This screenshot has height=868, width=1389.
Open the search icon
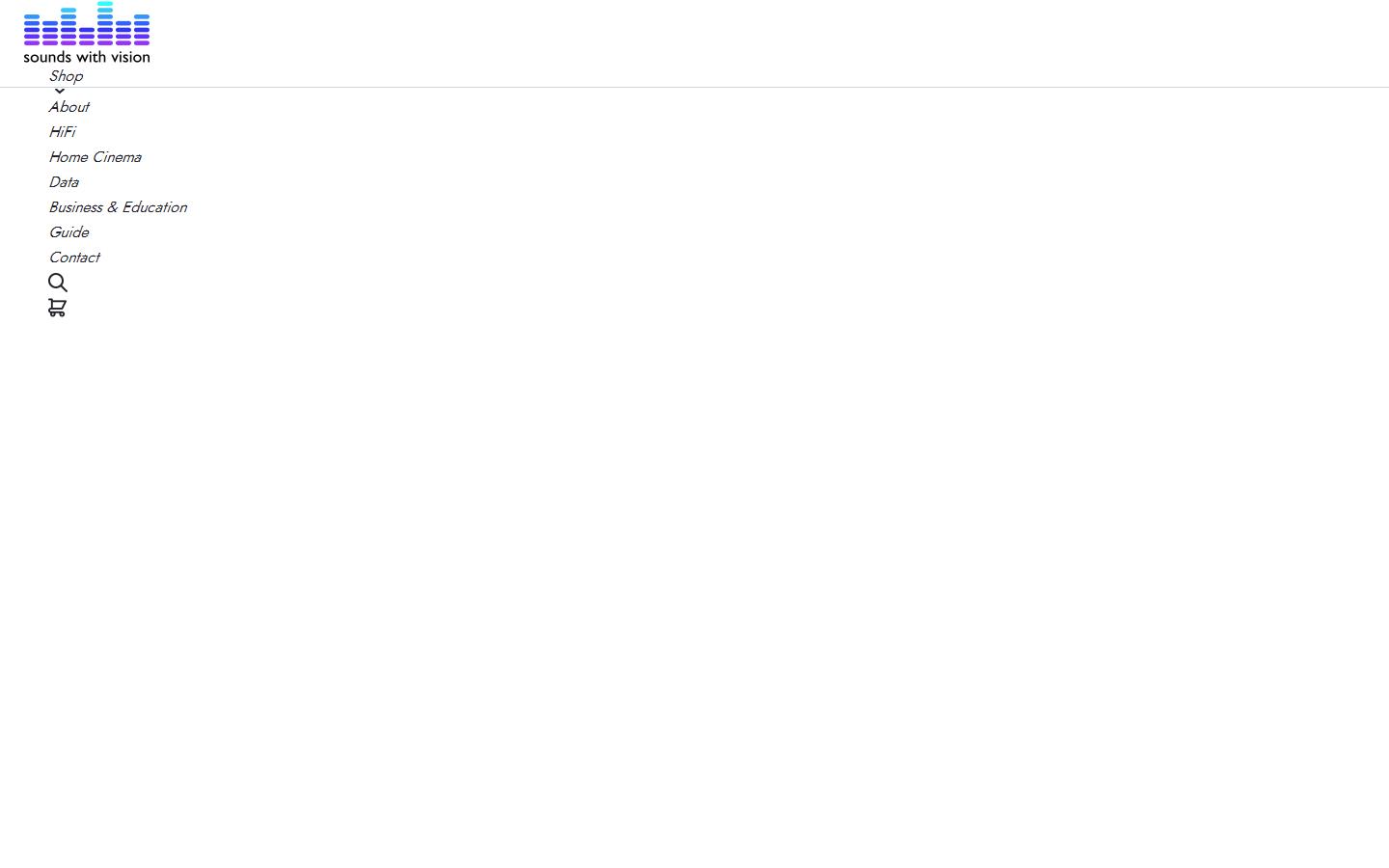tap(58, 283)
